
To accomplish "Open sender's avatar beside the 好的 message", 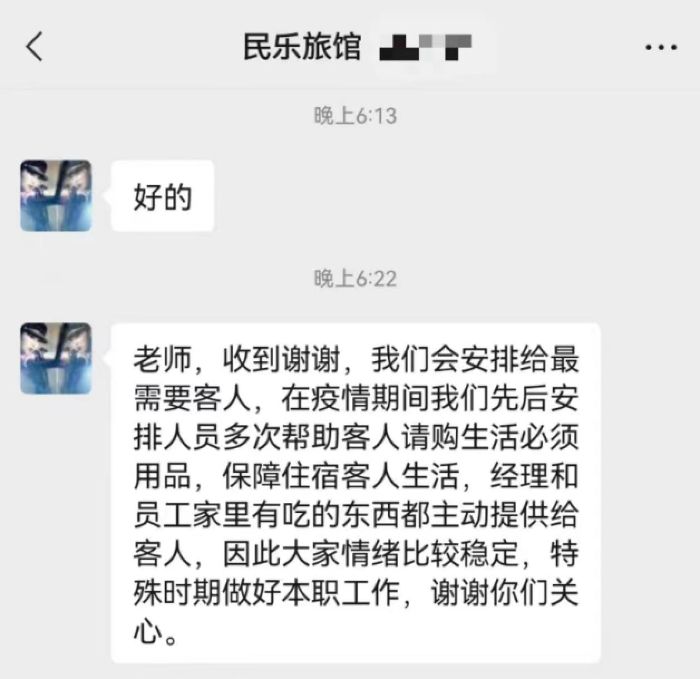I will tap(56, 196).
